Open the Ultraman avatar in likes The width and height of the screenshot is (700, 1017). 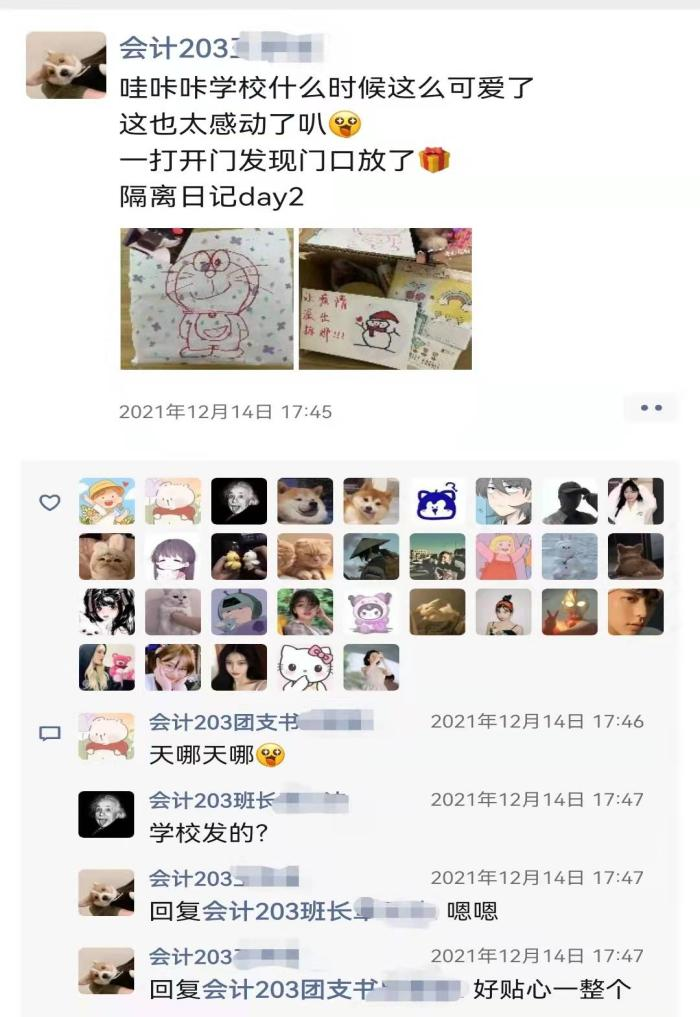tap(569, 612)
